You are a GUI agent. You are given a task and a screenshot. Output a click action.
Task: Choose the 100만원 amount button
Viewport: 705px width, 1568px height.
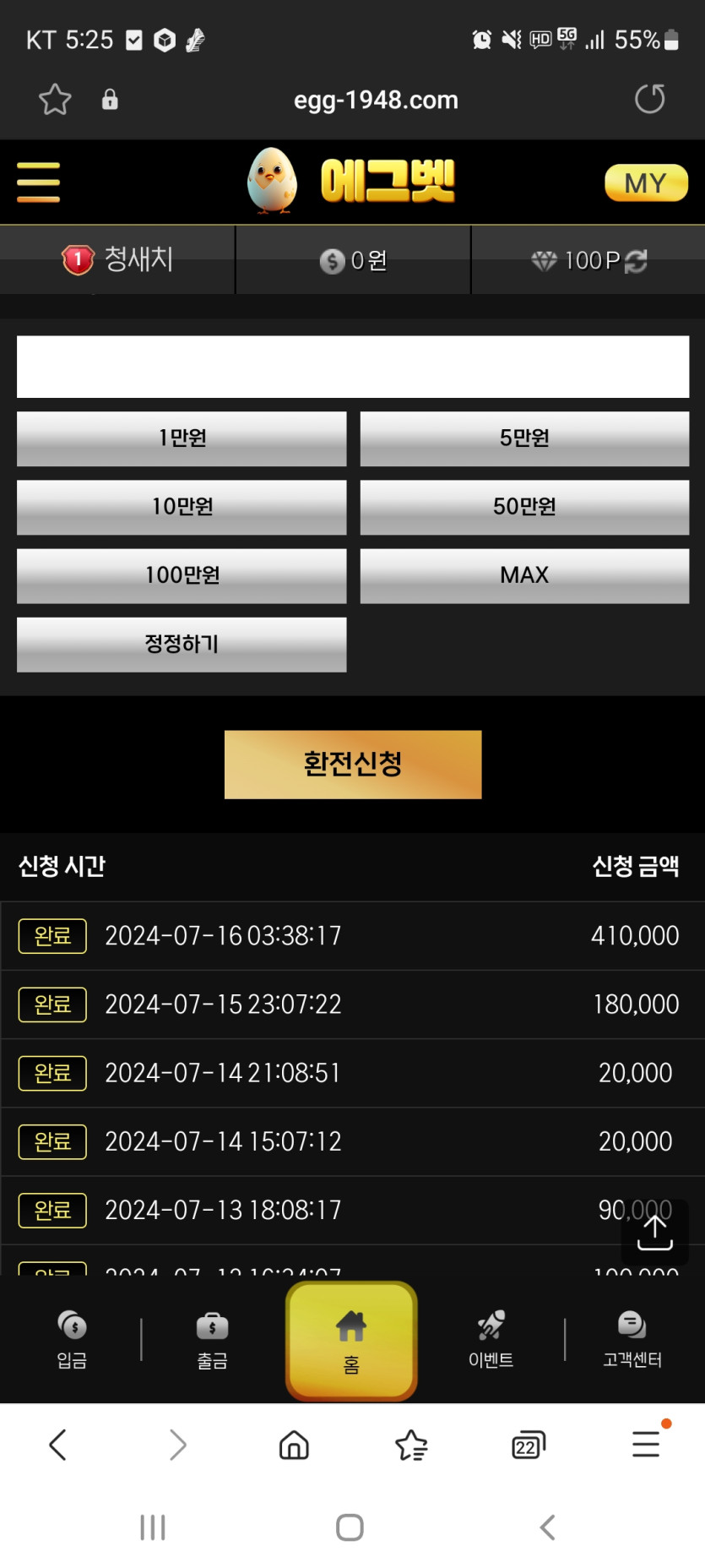click(x=182, y=575)
